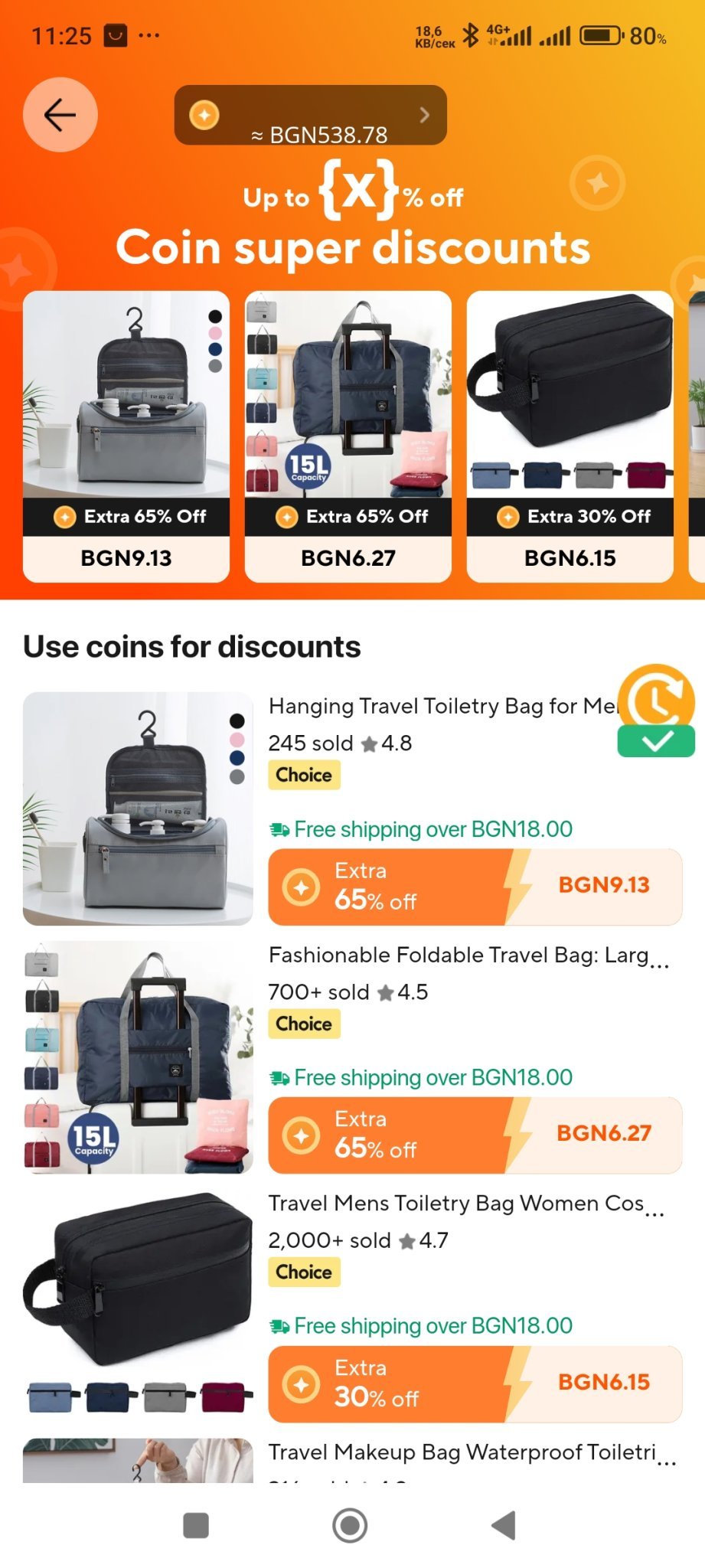Tap the Extra 65% off BGN6.27 button
The height and width of the screenshot is (1568, 705).
(475, 1135)
